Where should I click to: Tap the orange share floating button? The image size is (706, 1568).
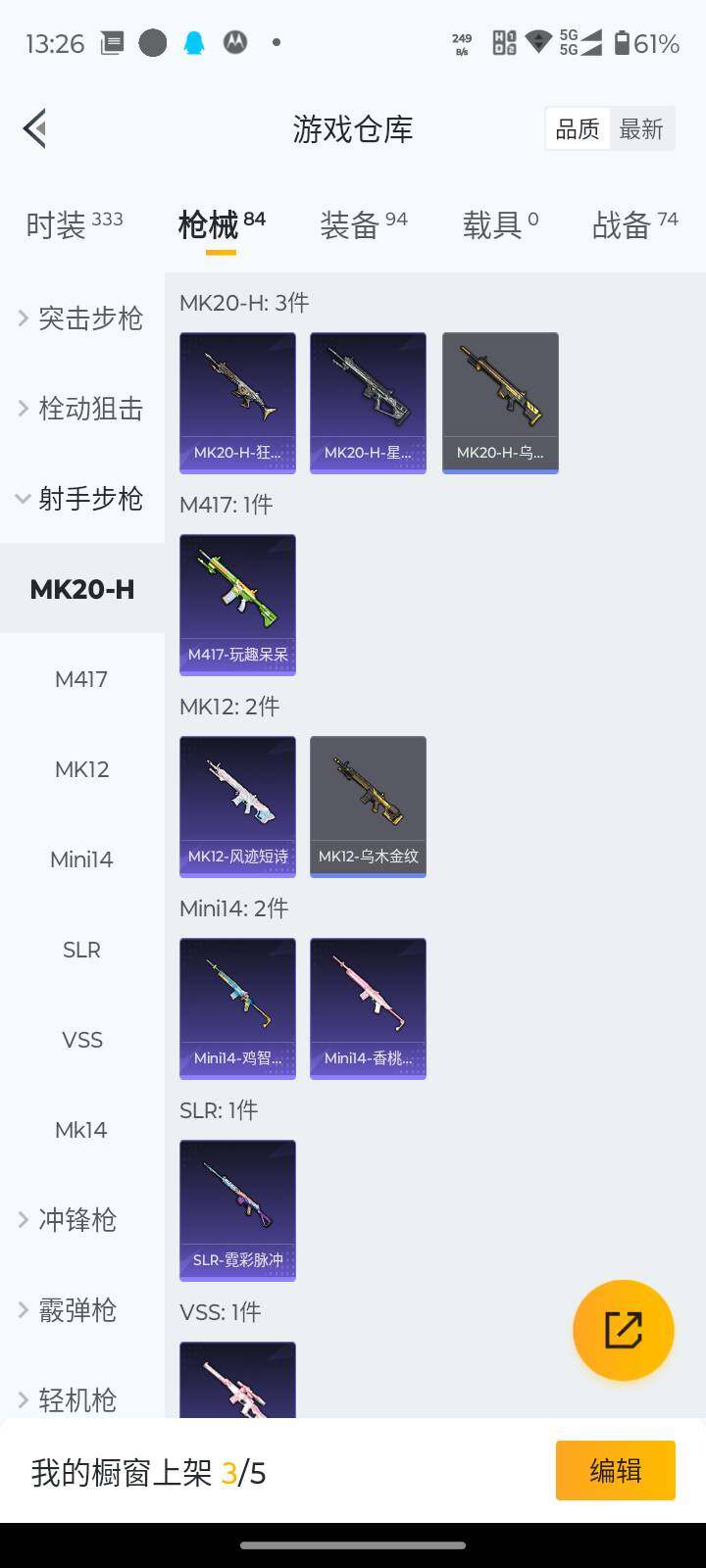(x=623, y=1330)
